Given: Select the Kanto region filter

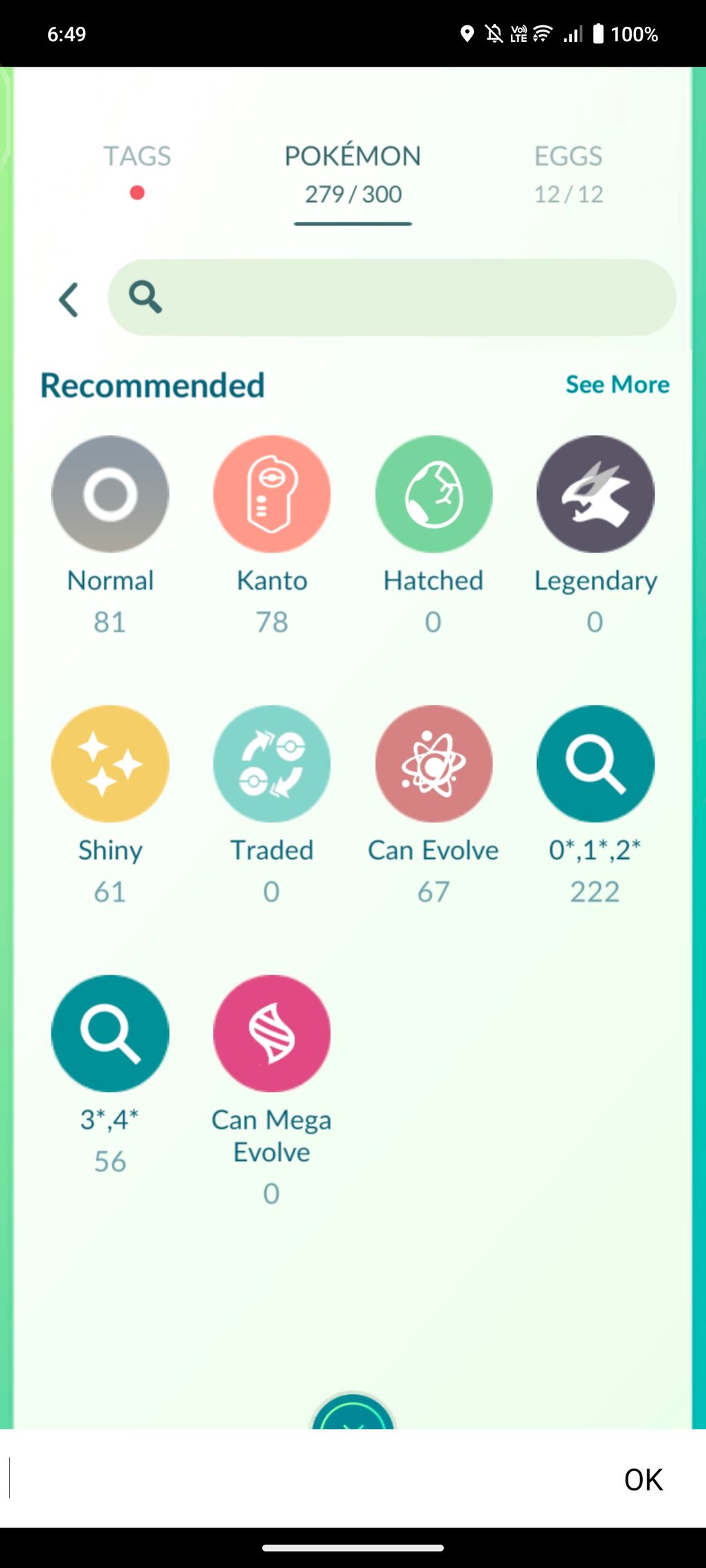Looking at the screenshot, I should (271, 494).
